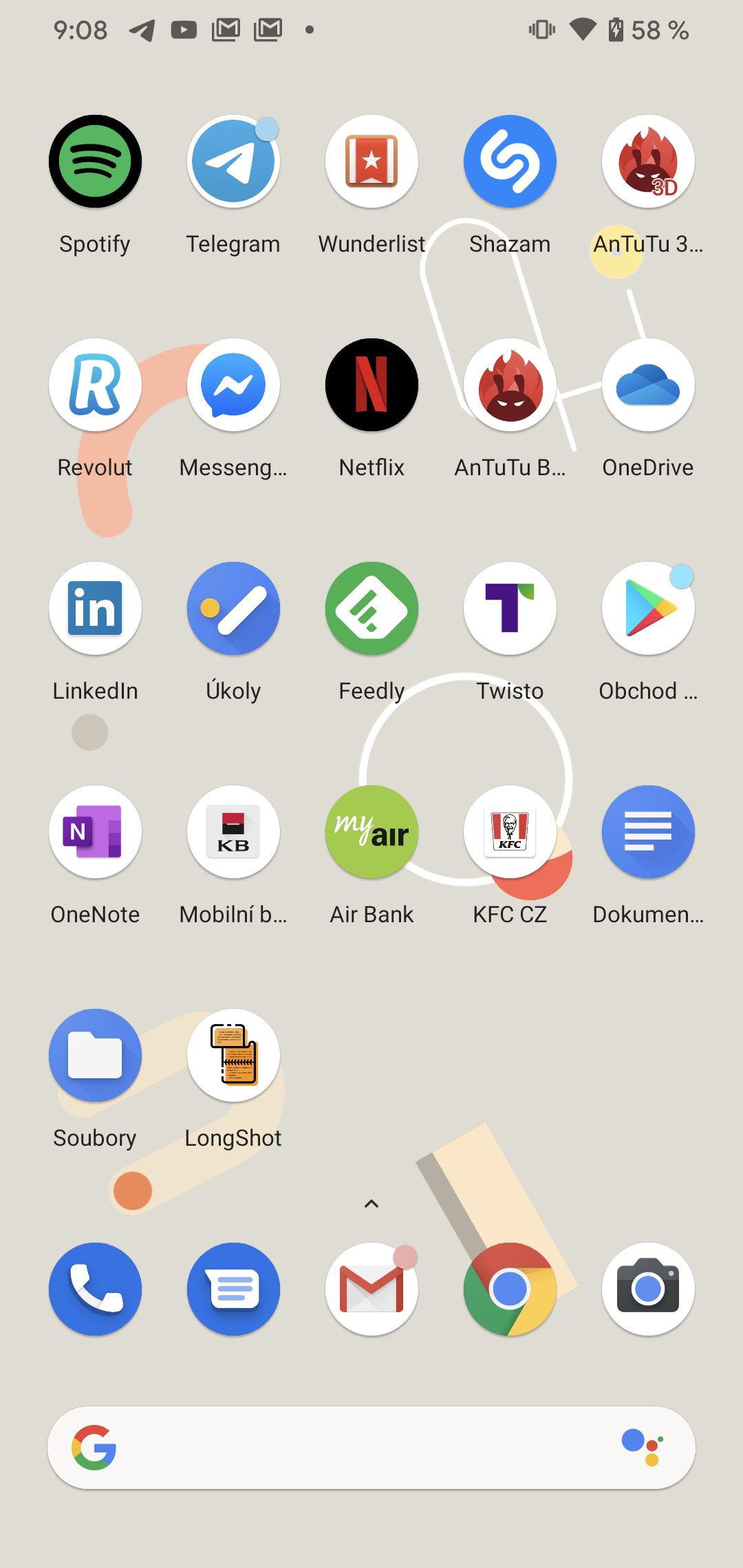This screenshot has height=1568, width=743.
Task: Open the Obchod Play store
Action: (x=648, y=609)
